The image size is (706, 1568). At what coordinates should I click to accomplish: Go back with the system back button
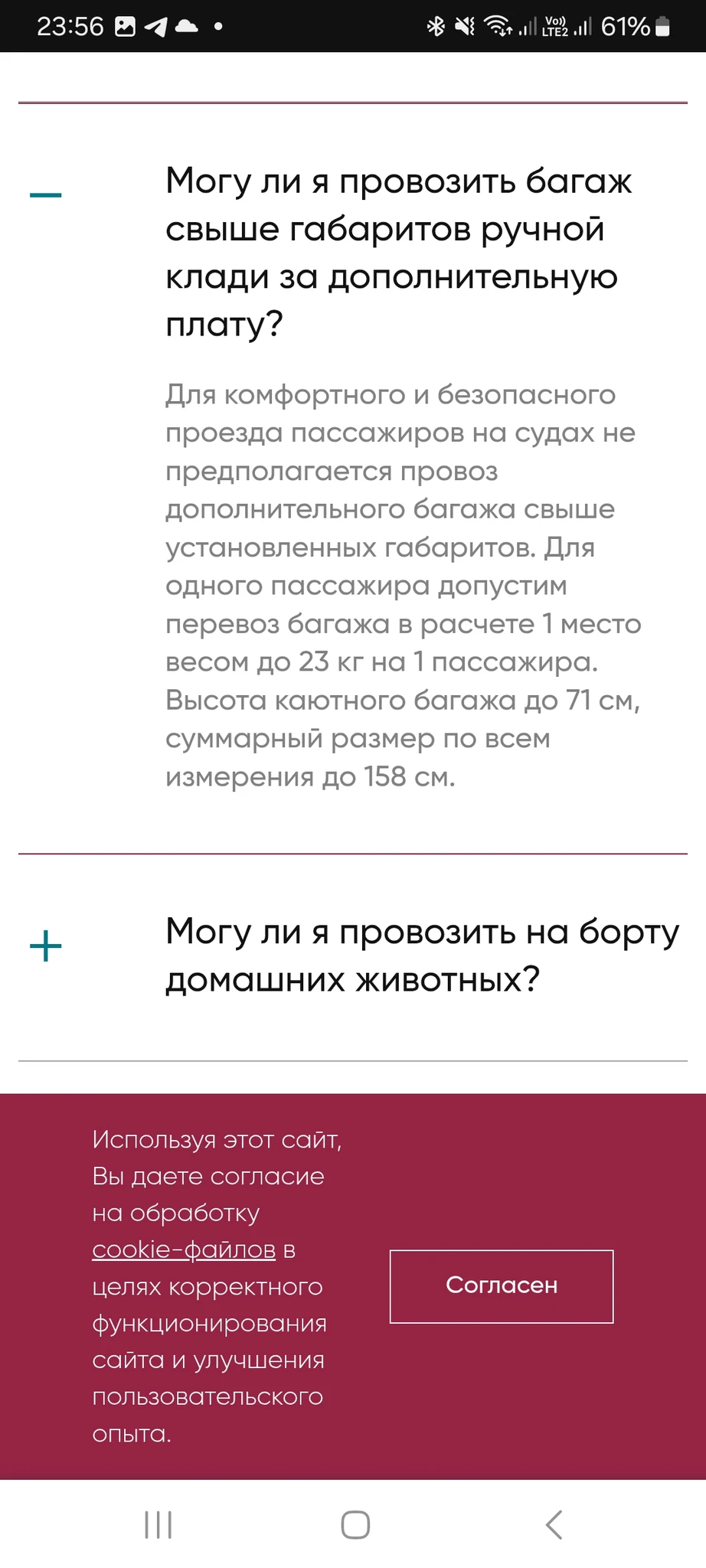554,1524
